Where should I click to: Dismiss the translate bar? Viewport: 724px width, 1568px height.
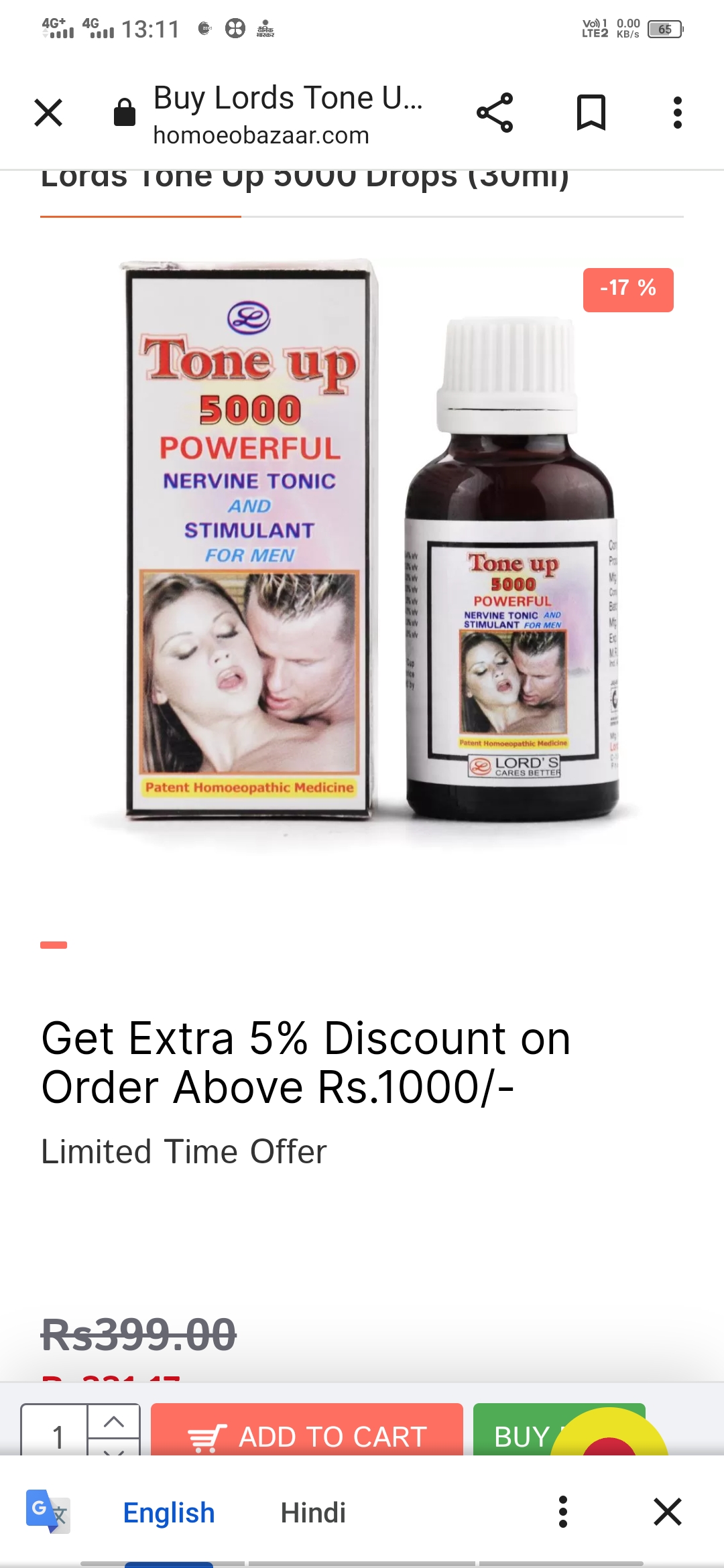pos(668,1512)
